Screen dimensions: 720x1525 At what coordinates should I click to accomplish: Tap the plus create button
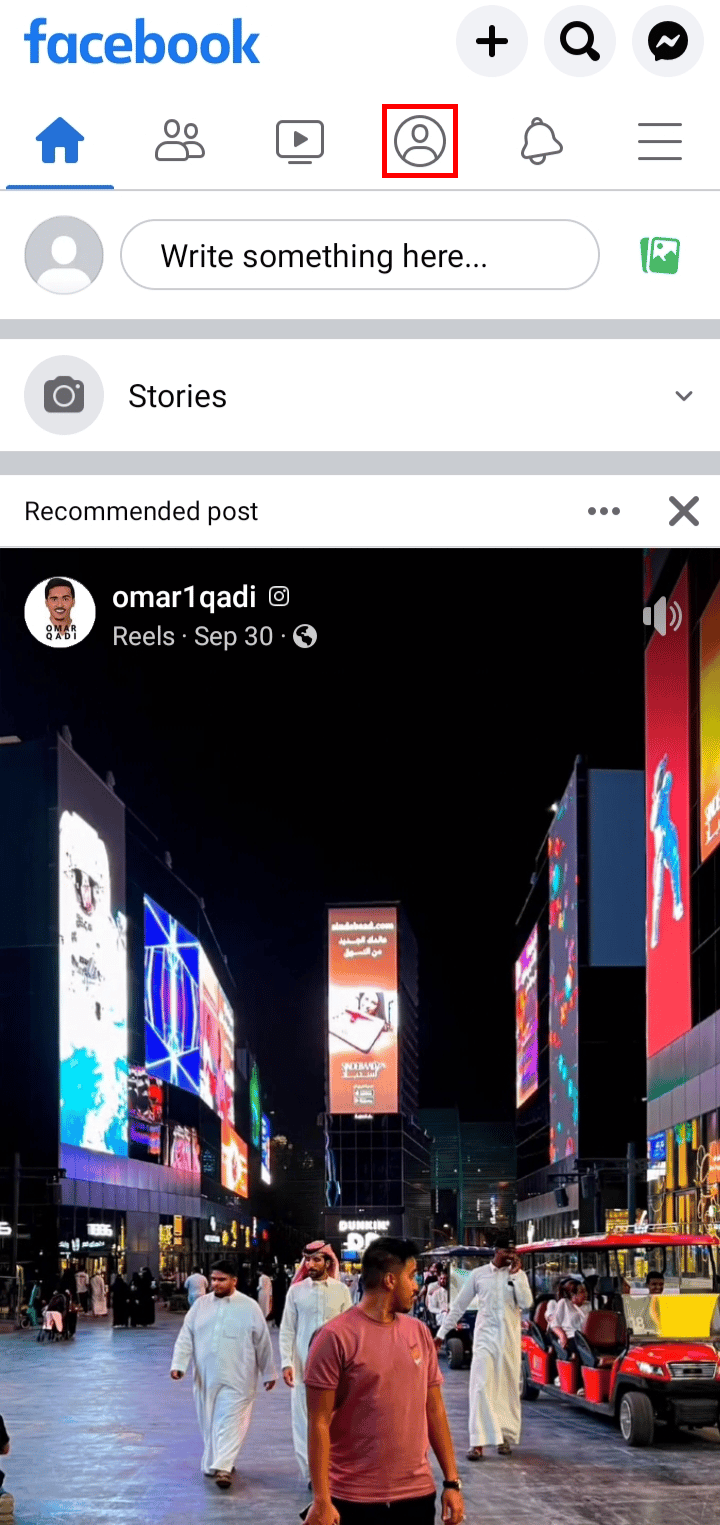click(491, 42)
